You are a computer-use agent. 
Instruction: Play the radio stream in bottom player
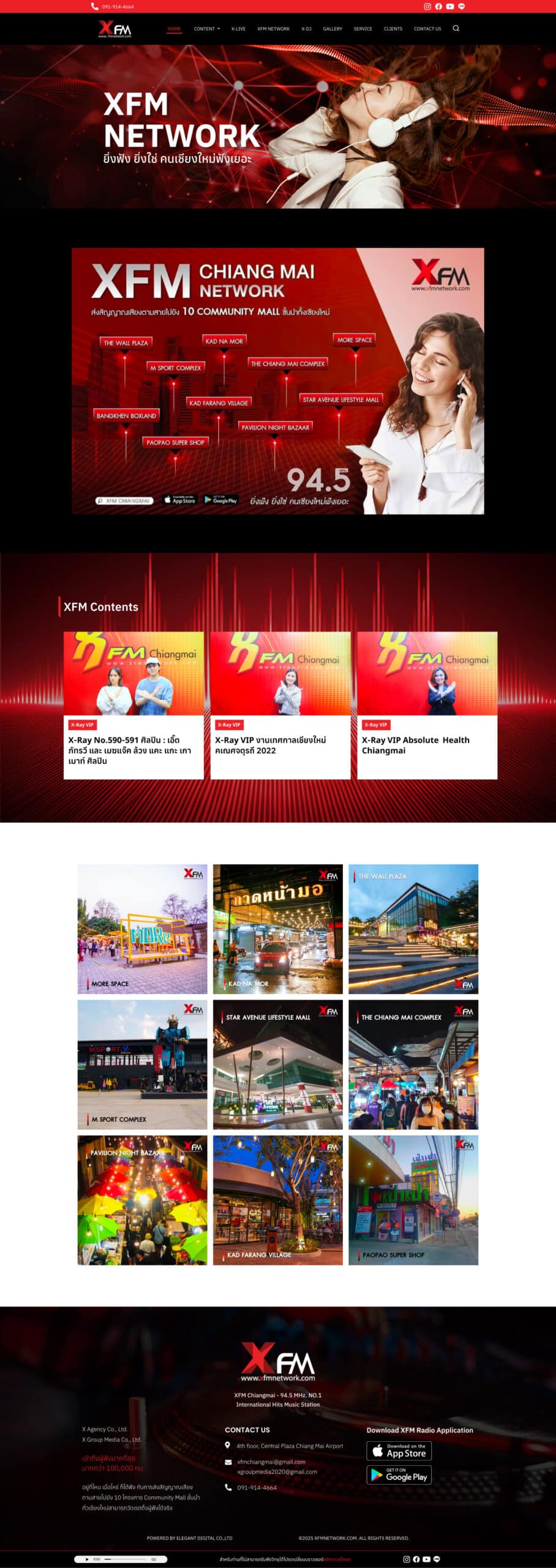(87, 1559)
